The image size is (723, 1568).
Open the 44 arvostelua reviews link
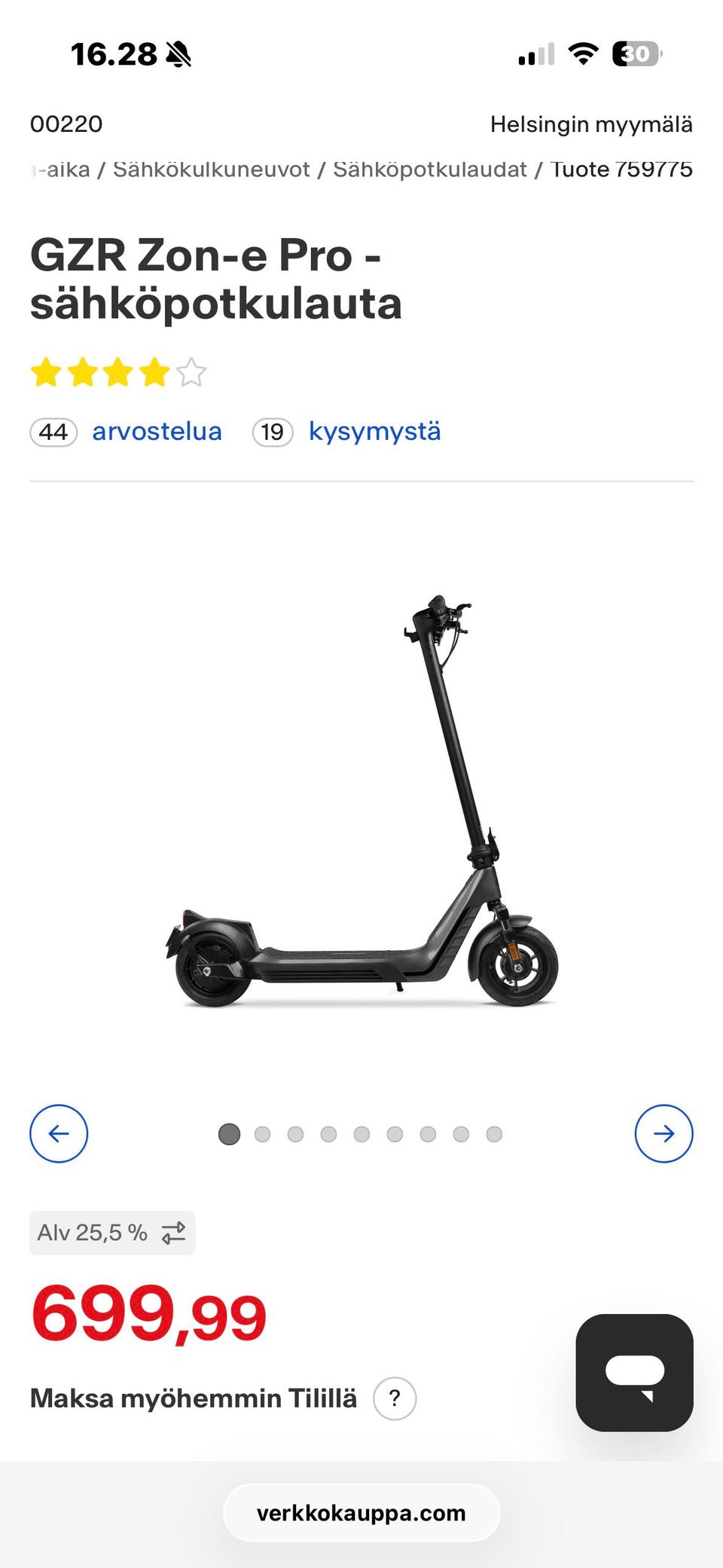tap(126, 432)
